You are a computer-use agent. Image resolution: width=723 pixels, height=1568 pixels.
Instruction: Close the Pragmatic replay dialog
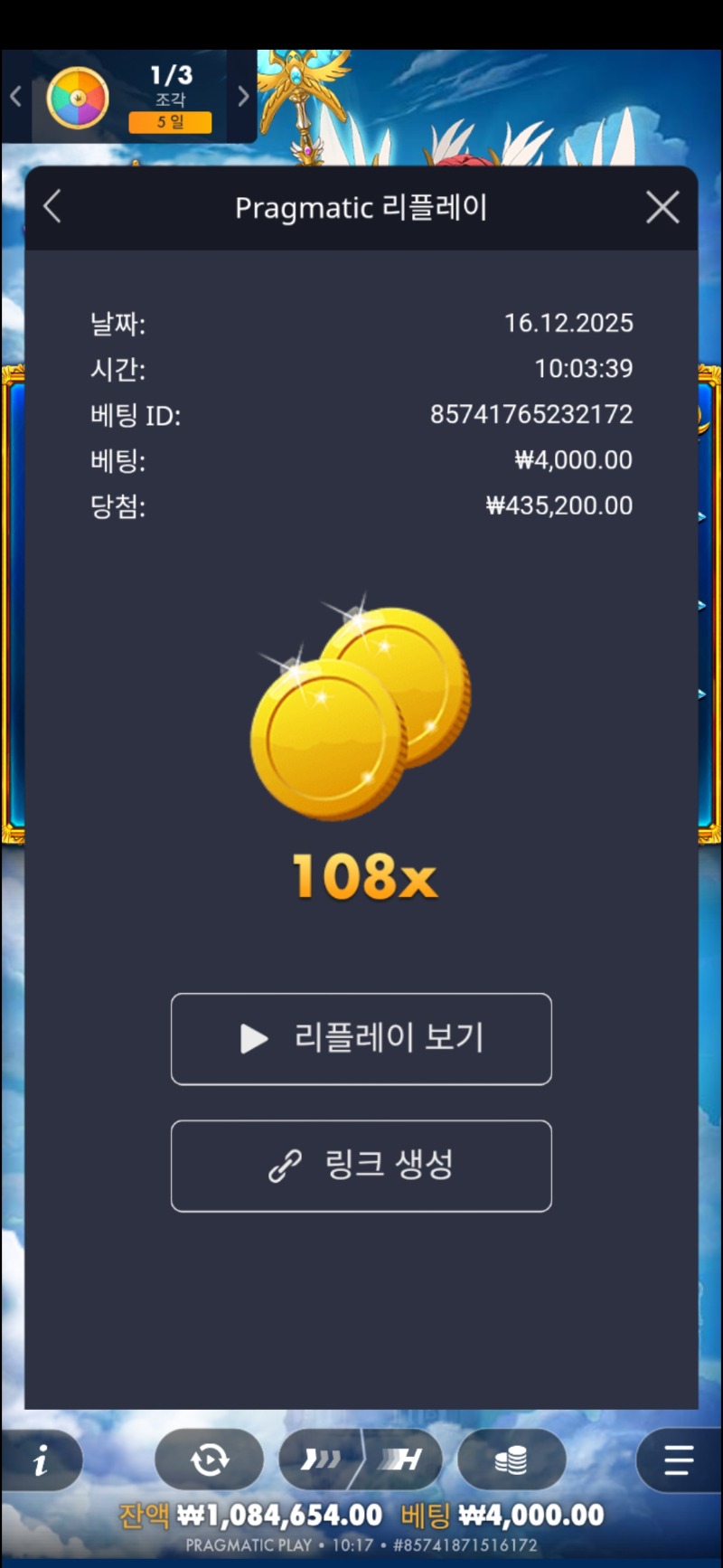(x=662, y=207)
